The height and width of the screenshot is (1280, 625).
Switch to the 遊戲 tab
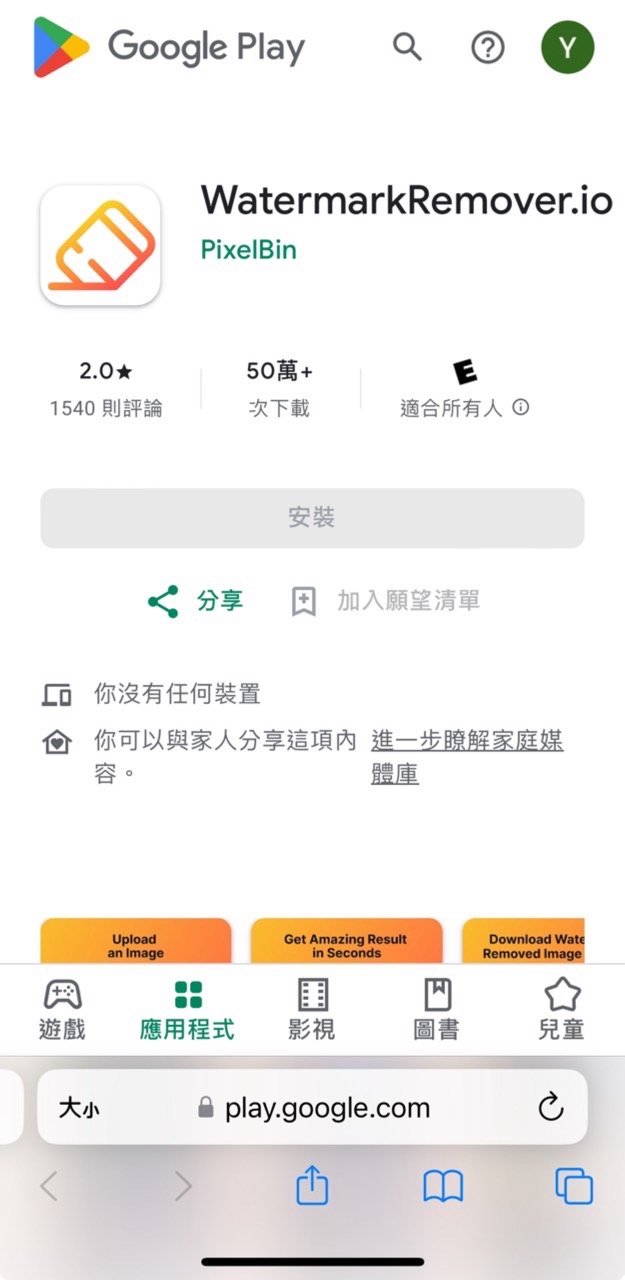[62, 1010]
